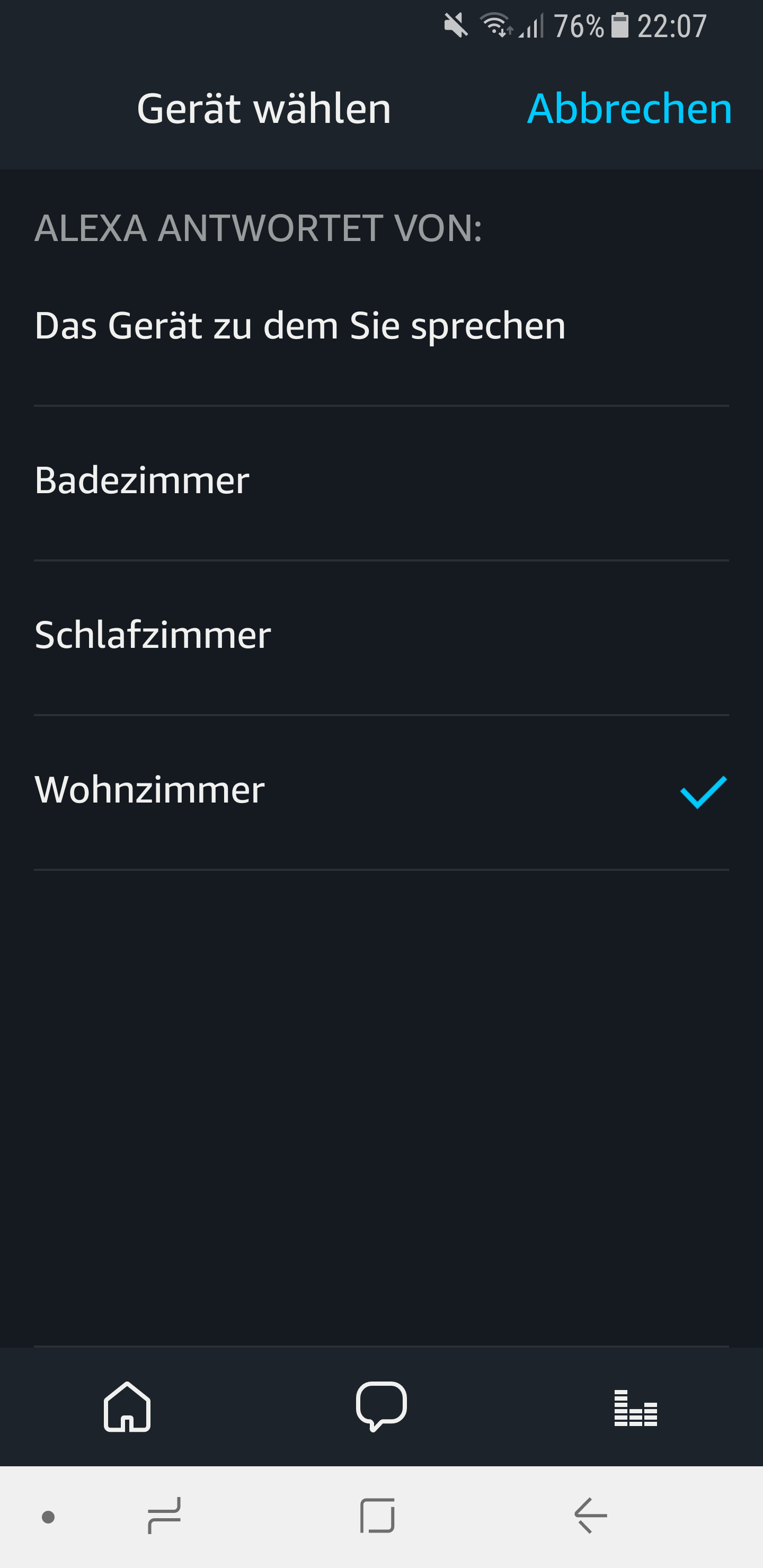Select 'Das Gerät zu dem Sie sprechen'
The width and height of the screenshot is (763, 1568).
pyautogui.click(x=299, y=326)
